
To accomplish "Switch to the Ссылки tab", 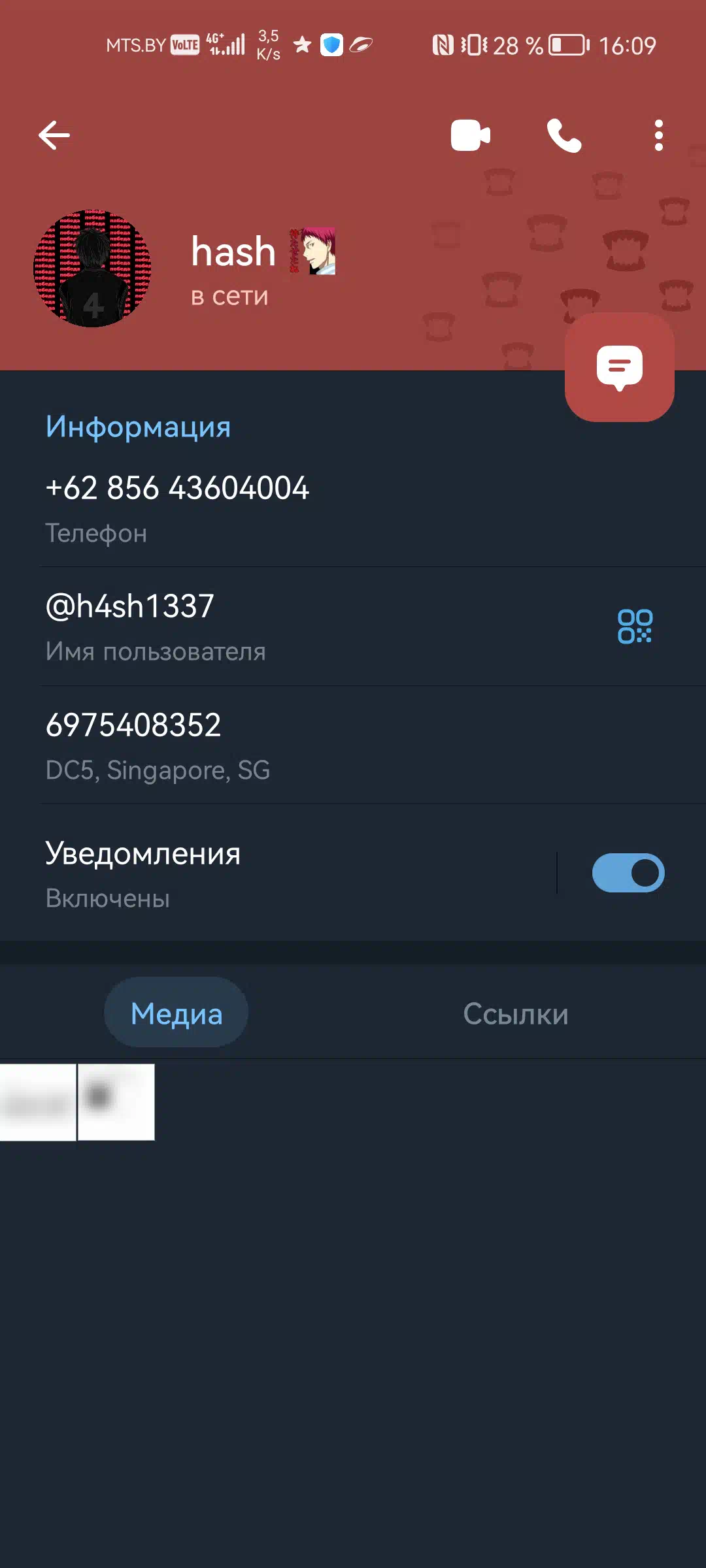I will pos(516,1013).
